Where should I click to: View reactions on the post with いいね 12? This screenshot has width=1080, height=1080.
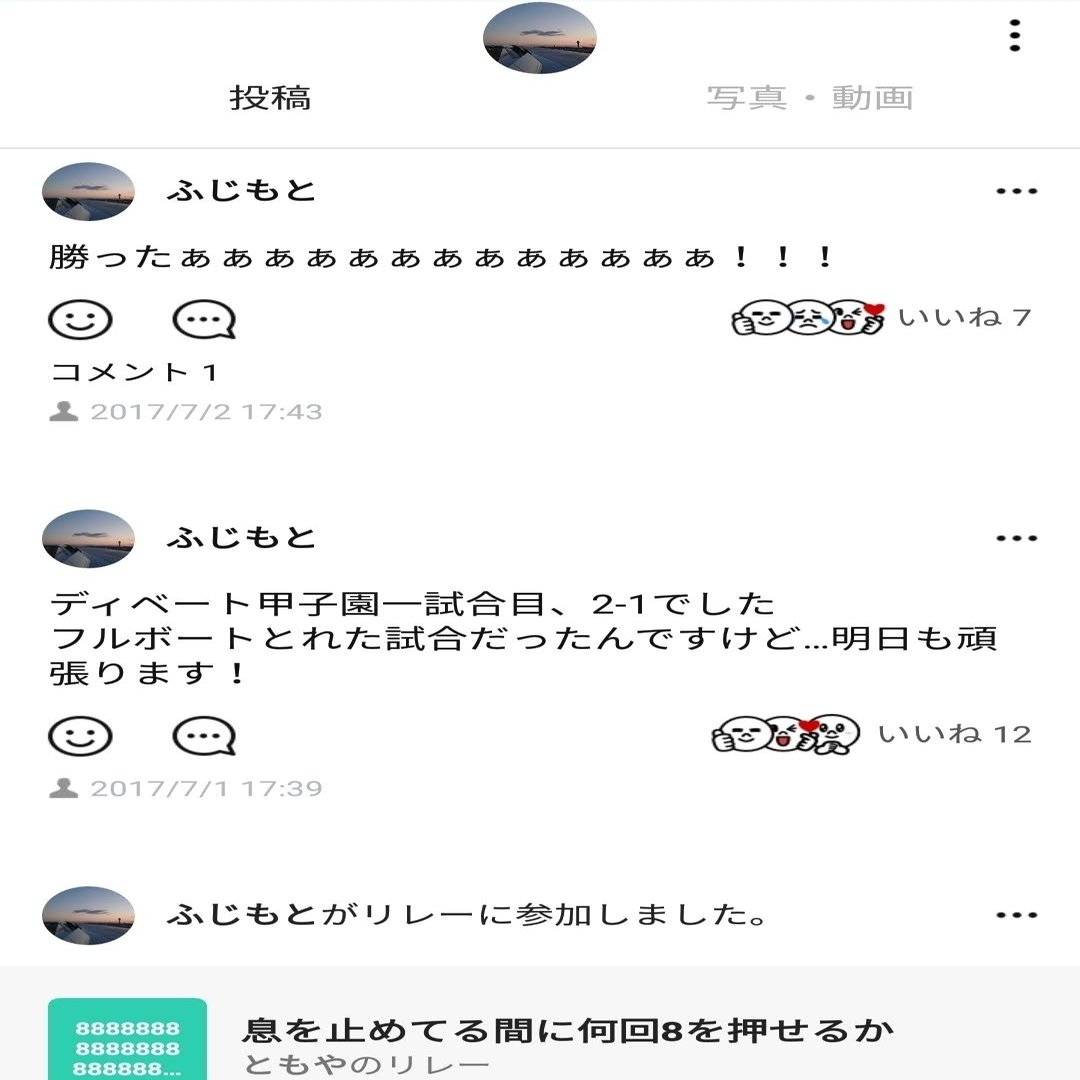(870, 735)
